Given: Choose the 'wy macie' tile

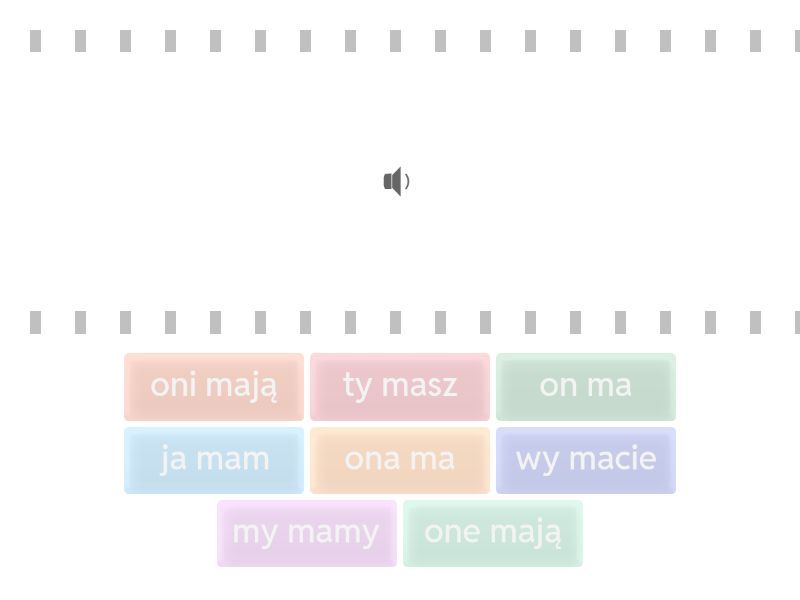Looking at the screenshot, I should click(x=586, y=460).
